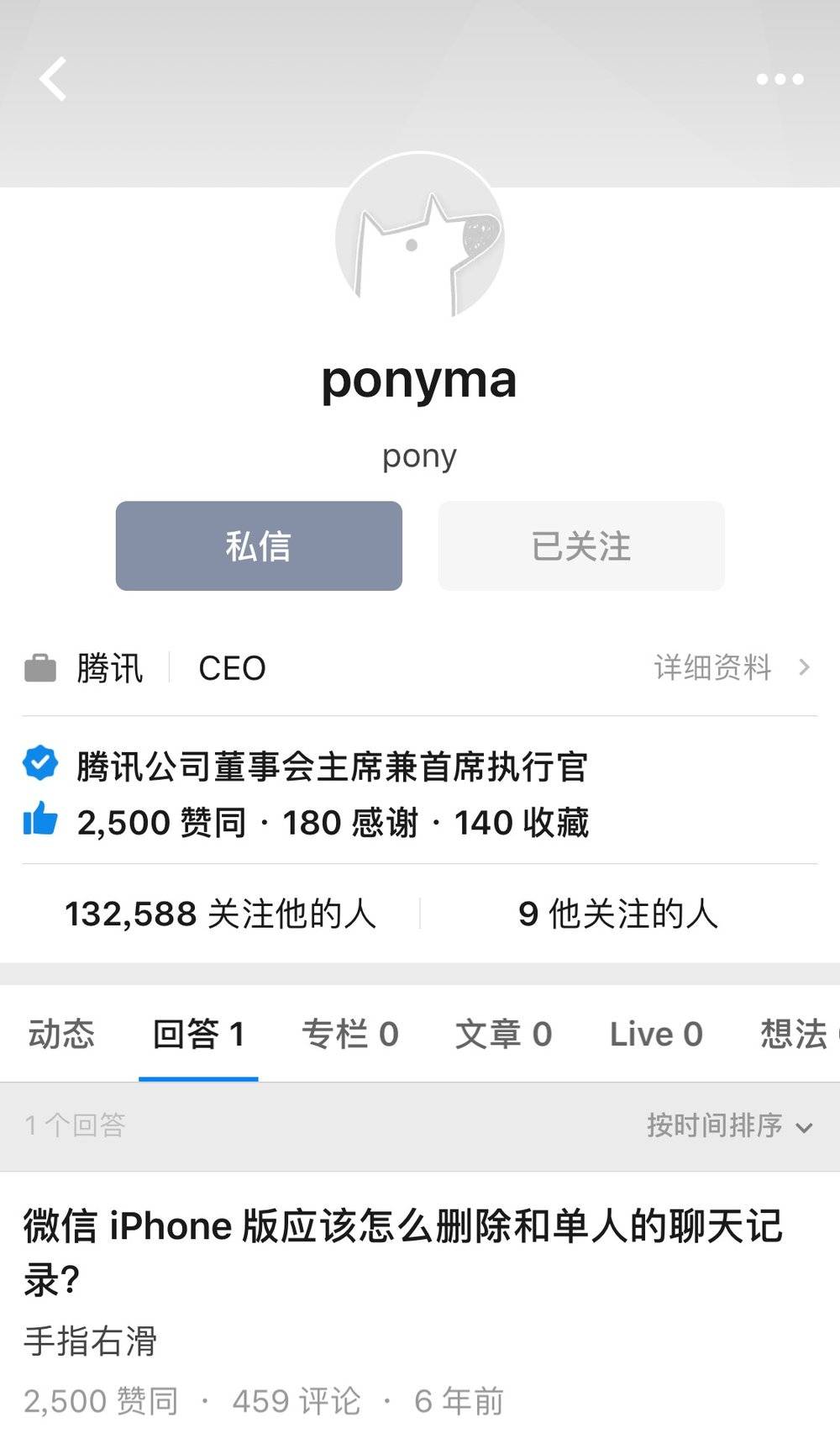Switch to the Live 0 tab

point(656,1034)
